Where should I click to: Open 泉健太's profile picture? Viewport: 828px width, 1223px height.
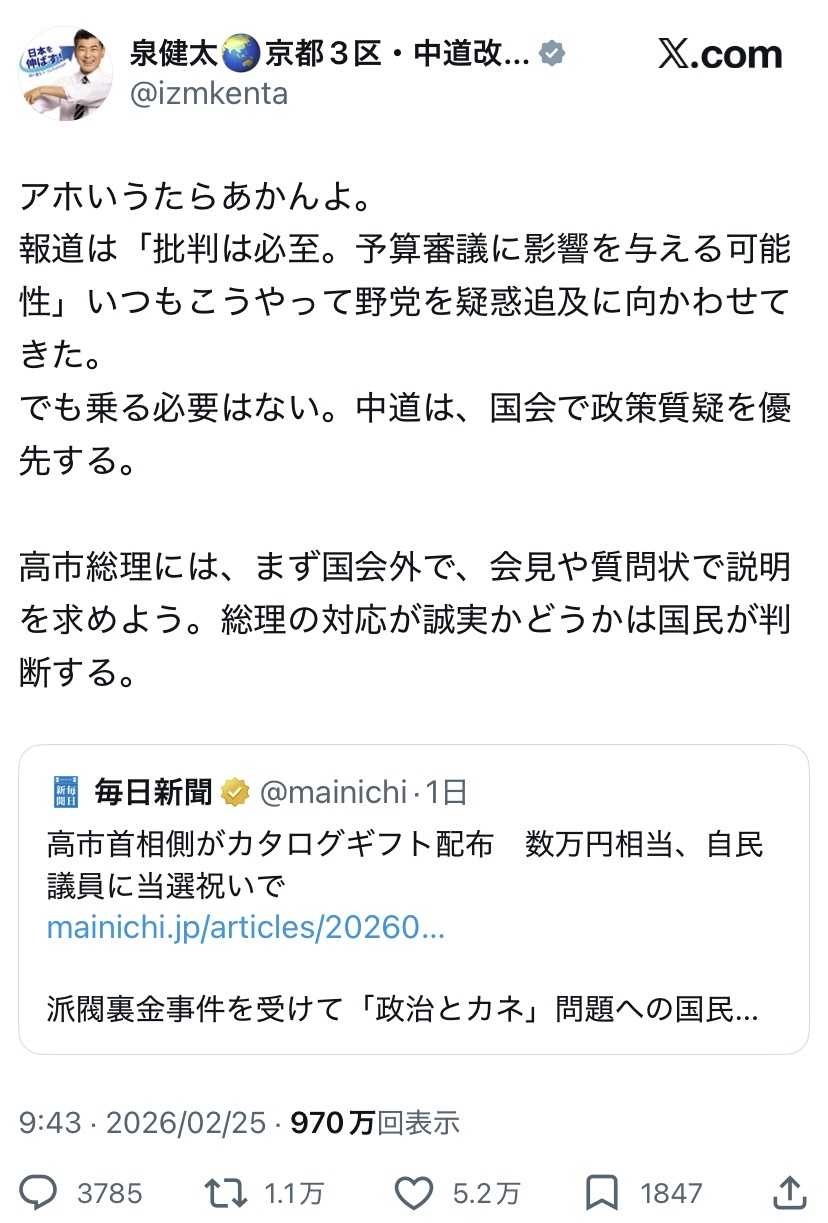click(x=66, y=72)
